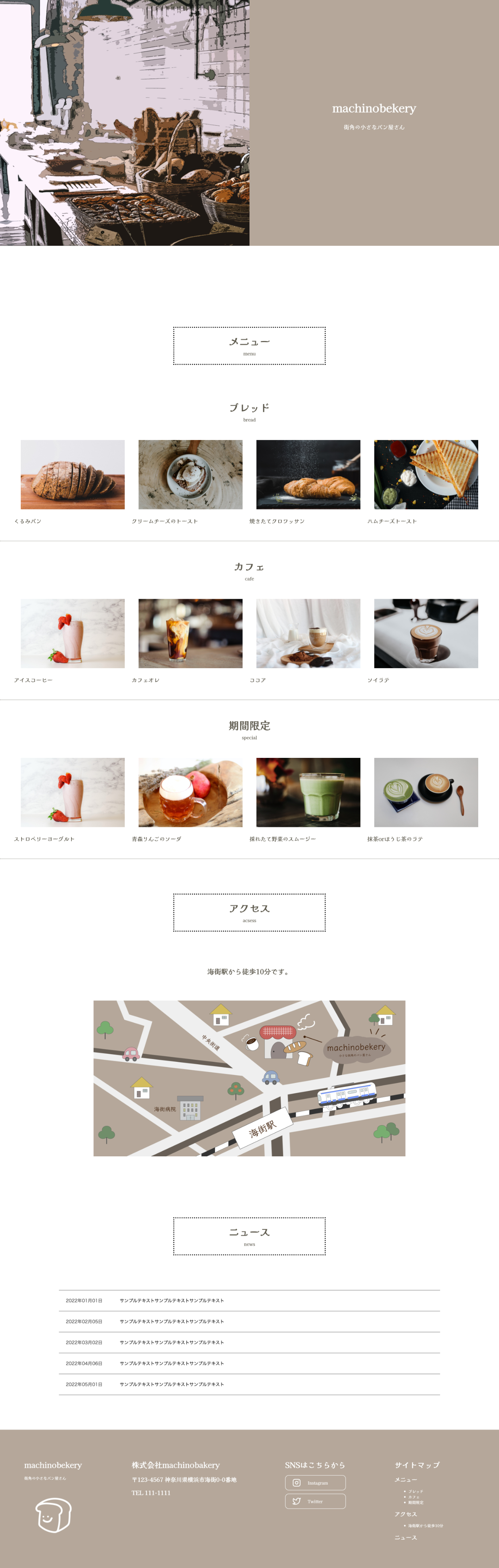499x1568 pixels.
Task: Go to メニュー from the sitemap
Action: [405, 1480]
